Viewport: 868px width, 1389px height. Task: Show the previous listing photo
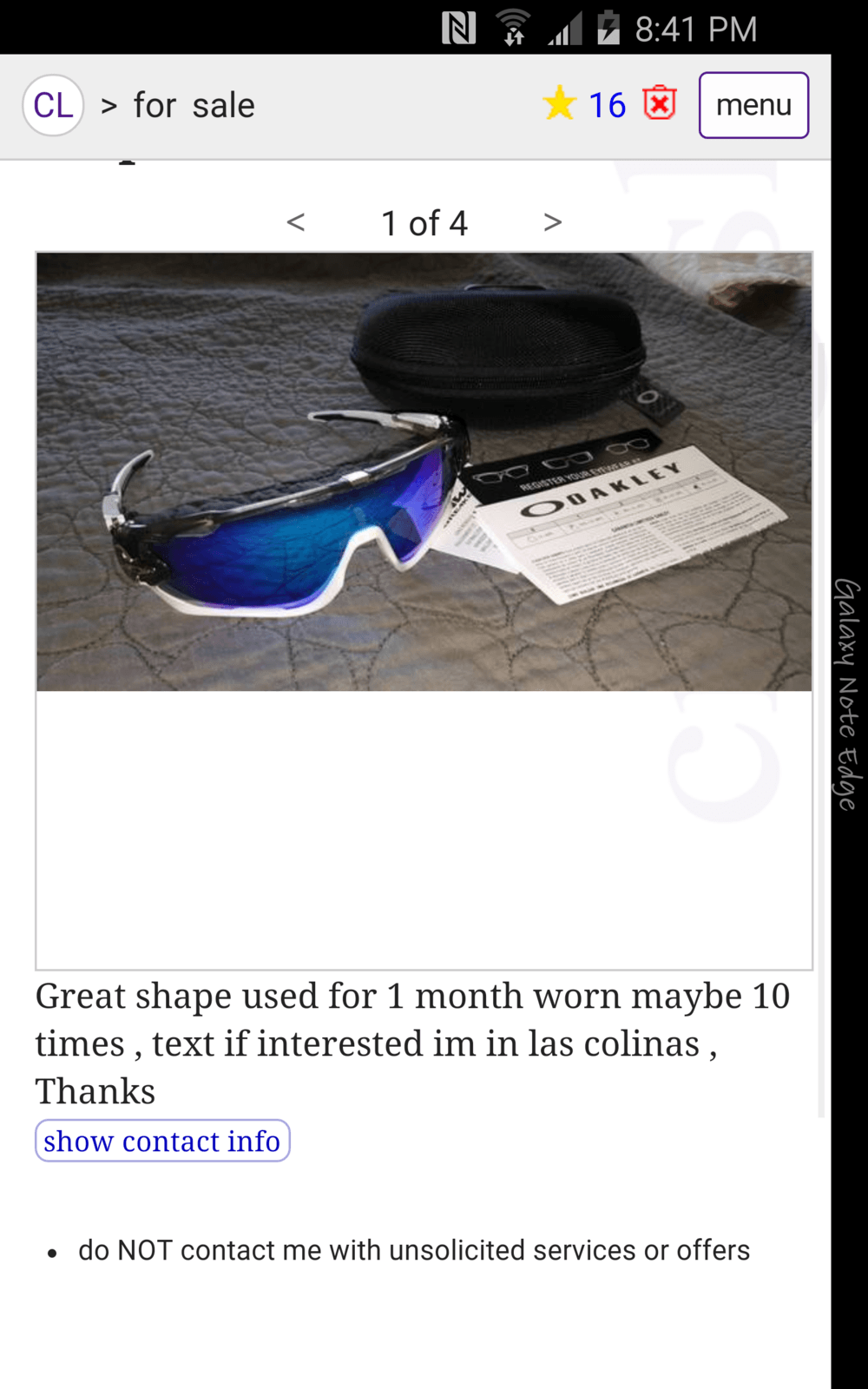click(x=296, y=222)
